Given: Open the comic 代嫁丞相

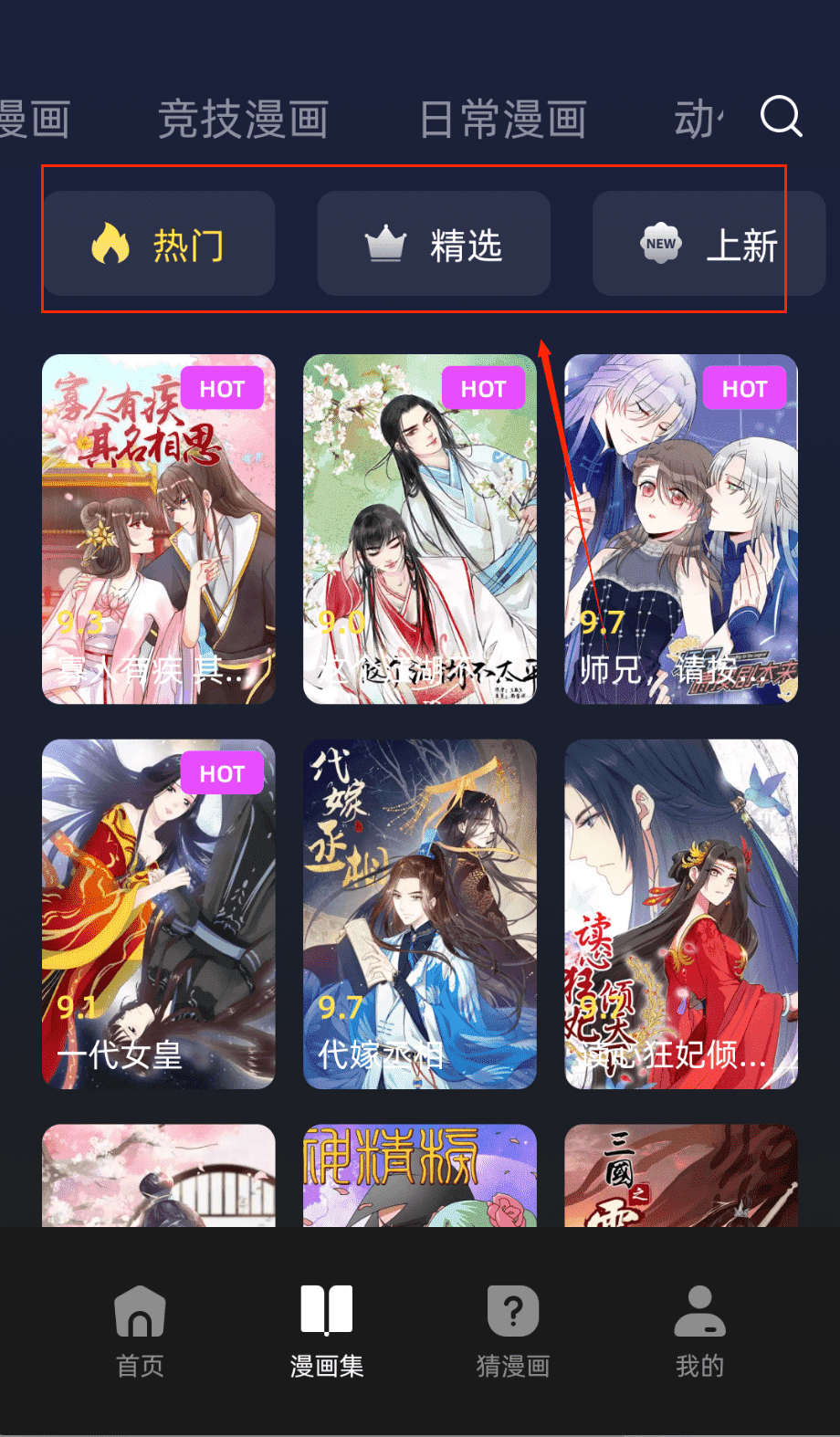Looking at the screenshot, I should 420,914.
